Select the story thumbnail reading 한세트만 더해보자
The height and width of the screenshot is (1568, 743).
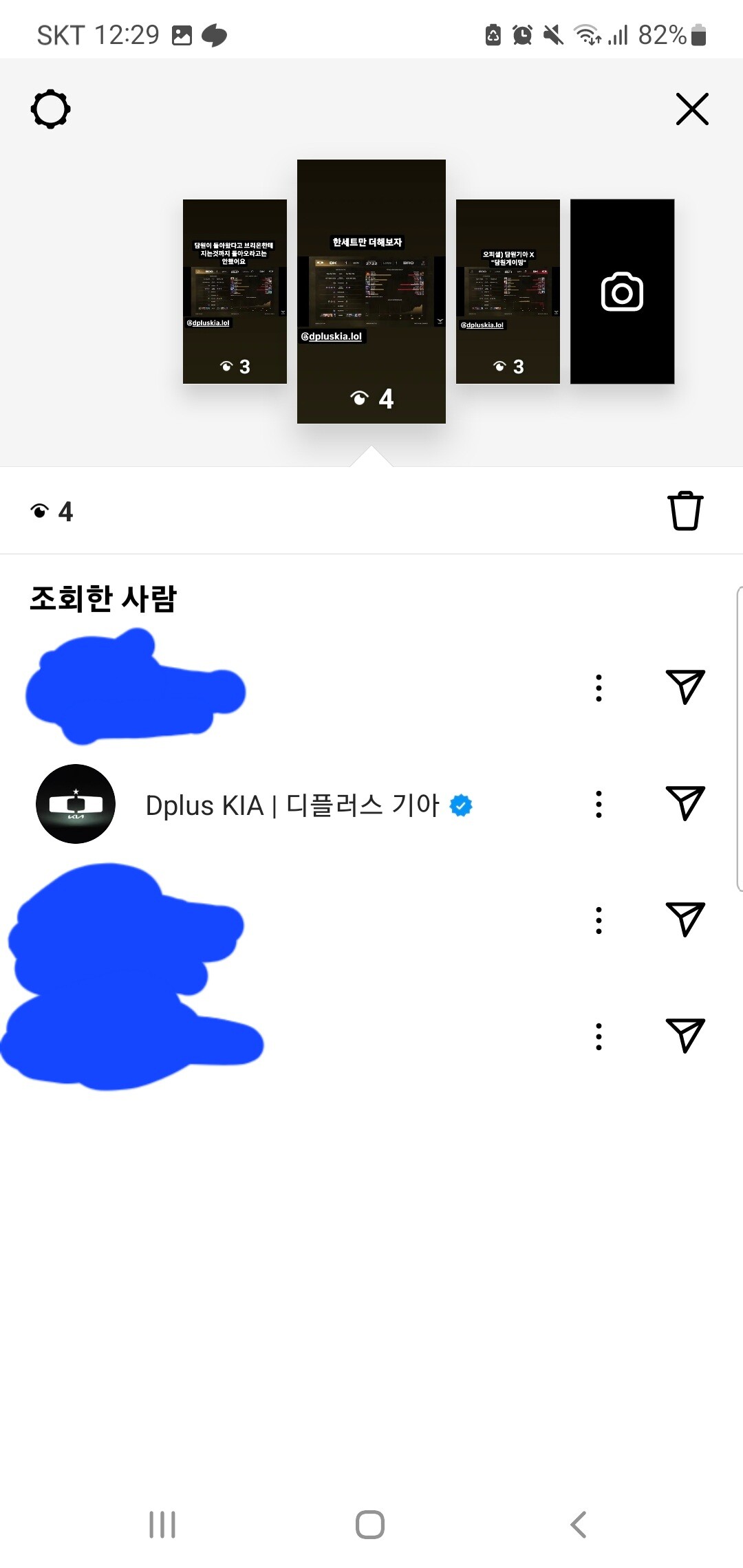pyautogui.click(x=371, y=292)
